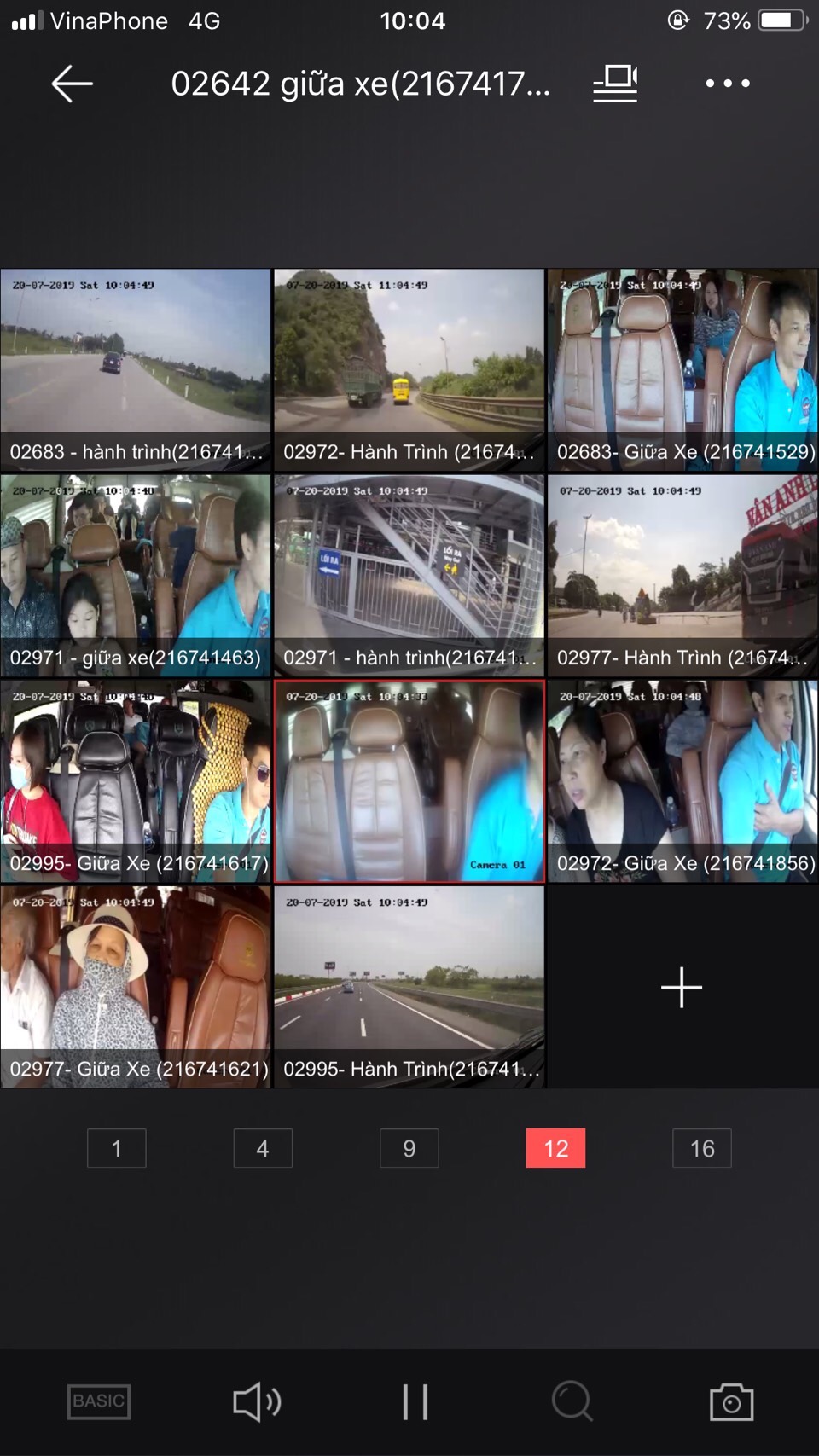Select camera 02683- Giữa Xe (216741529)
The height and width of the screenshot is (1456, 819).
[x=682, y=370]
